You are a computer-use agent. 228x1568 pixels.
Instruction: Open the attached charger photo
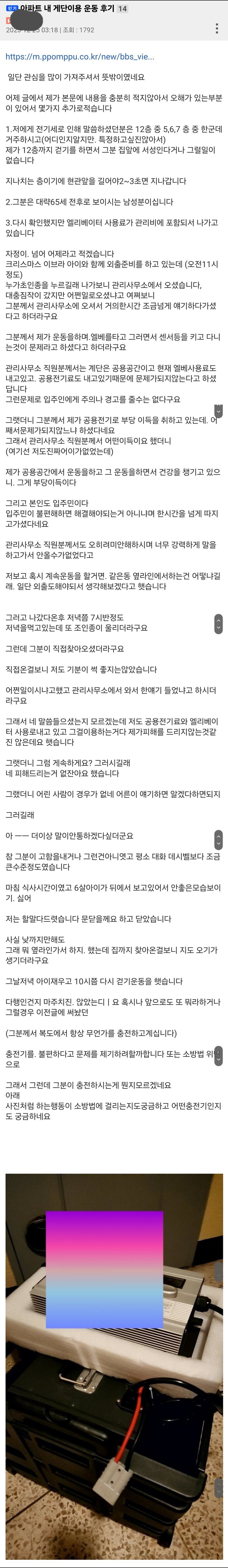coord(114,1431)
